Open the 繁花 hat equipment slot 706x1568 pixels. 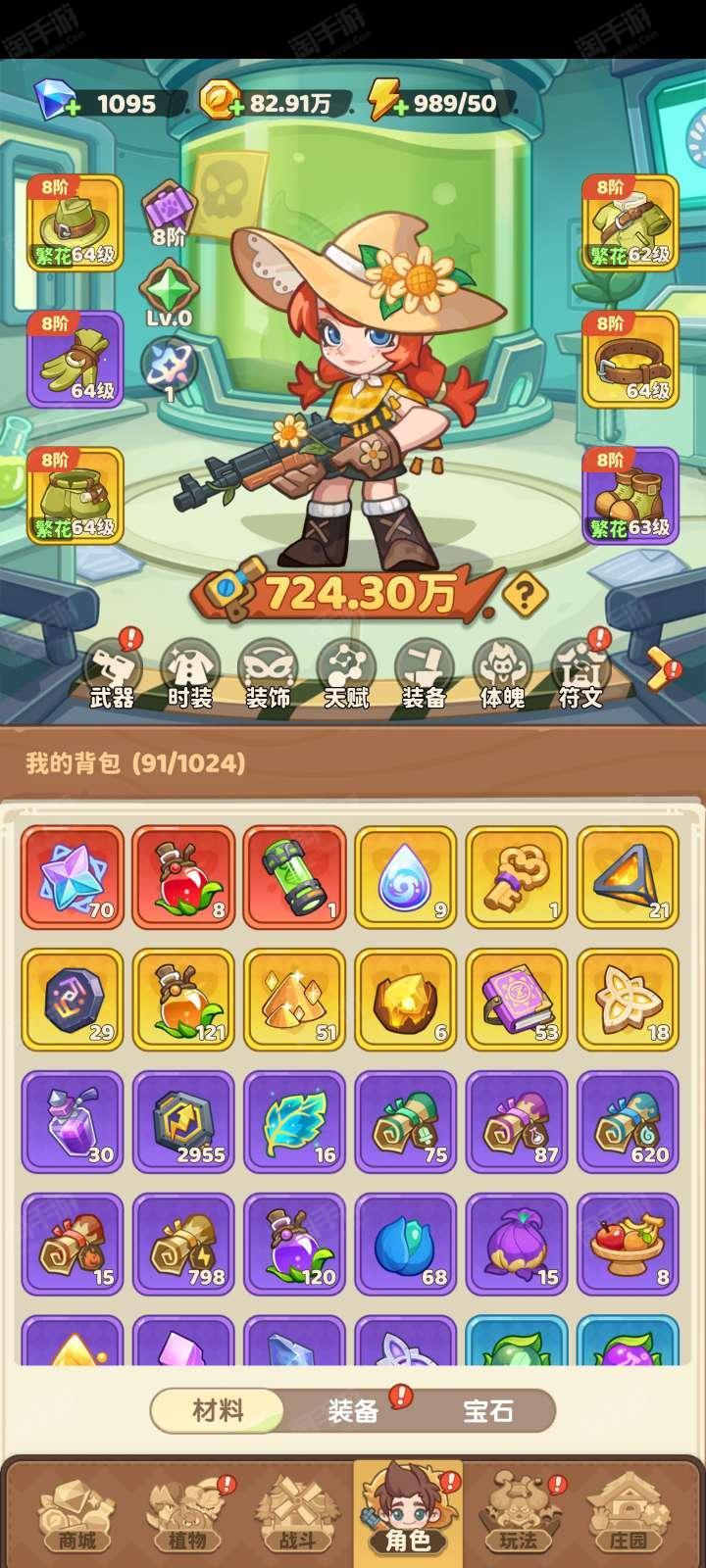point(76,224)
